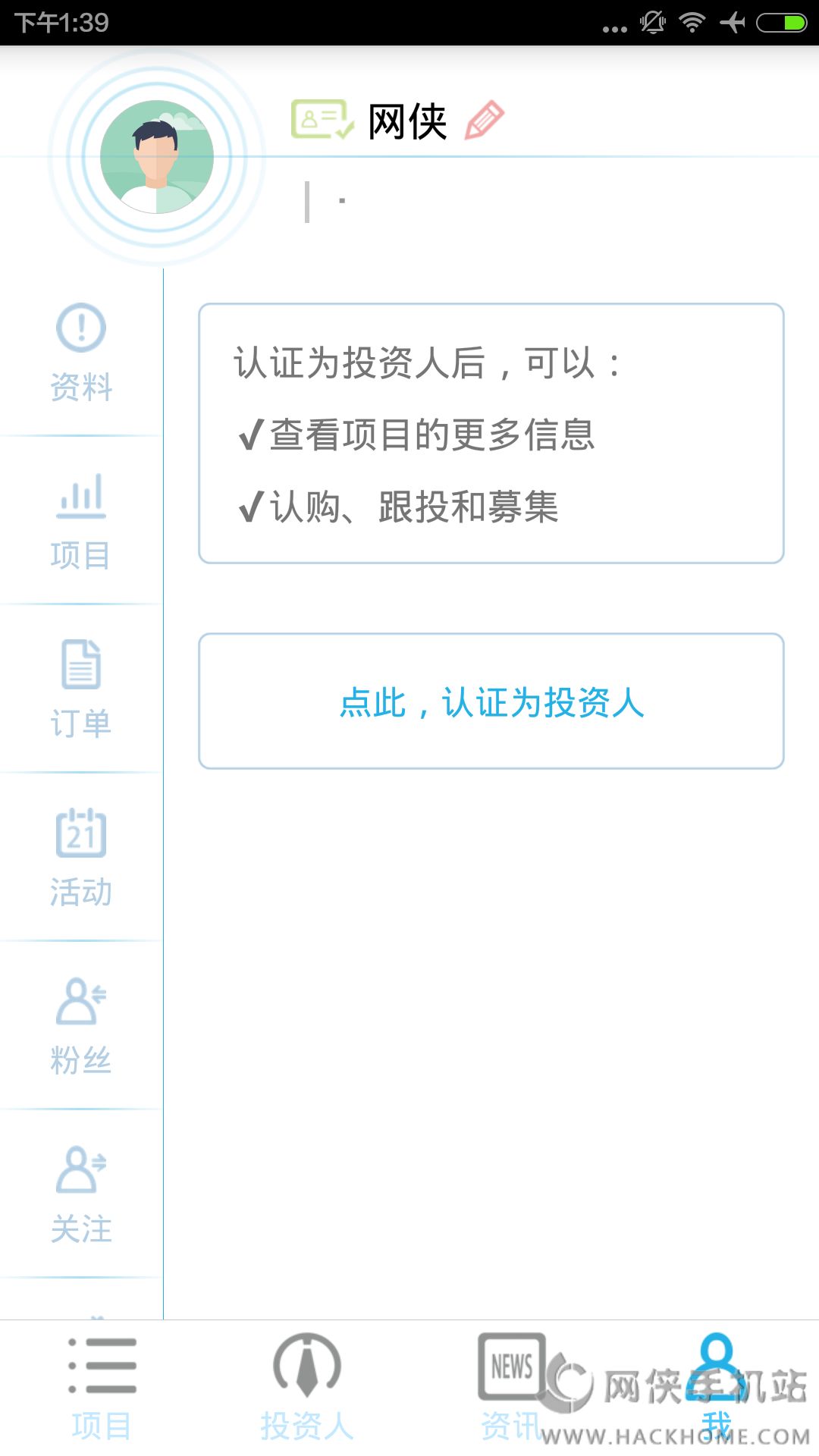Tap 点此,认证为投资人 button
Viewport: 819px width, 1456px height.
[491, 701]
